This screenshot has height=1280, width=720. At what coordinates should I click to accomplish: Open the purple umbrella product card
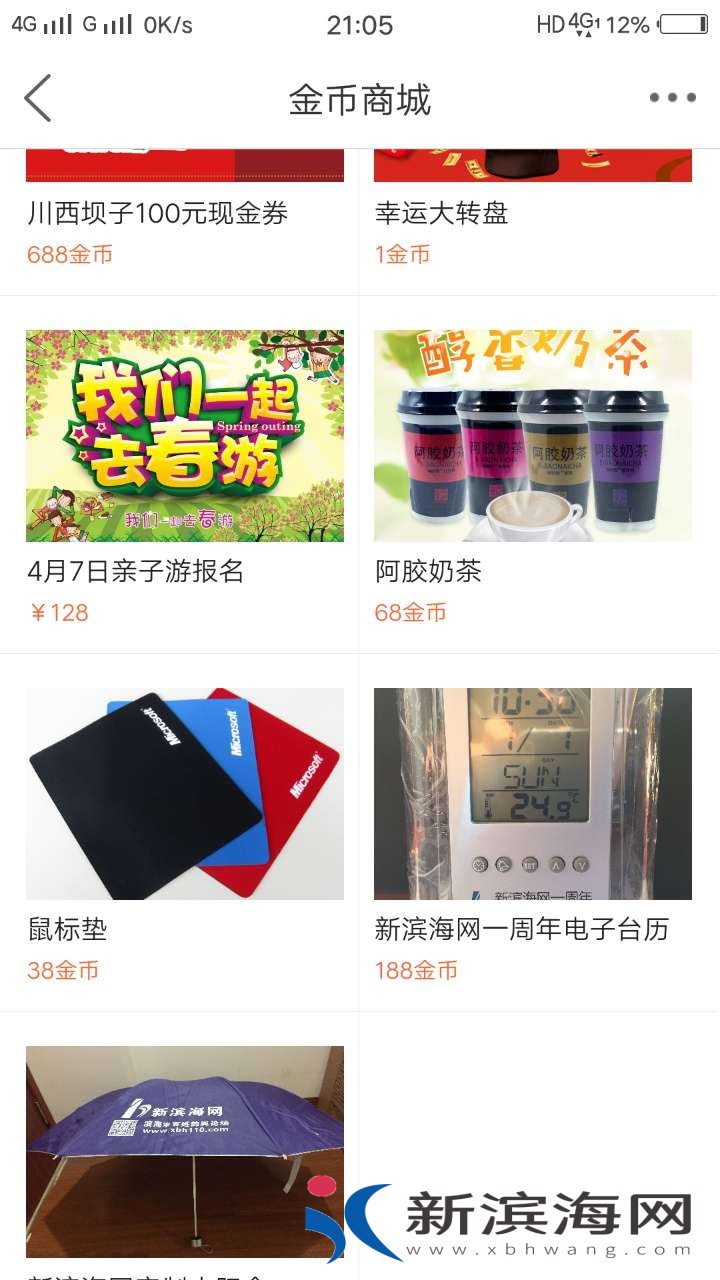click(x=184, y=1150)
